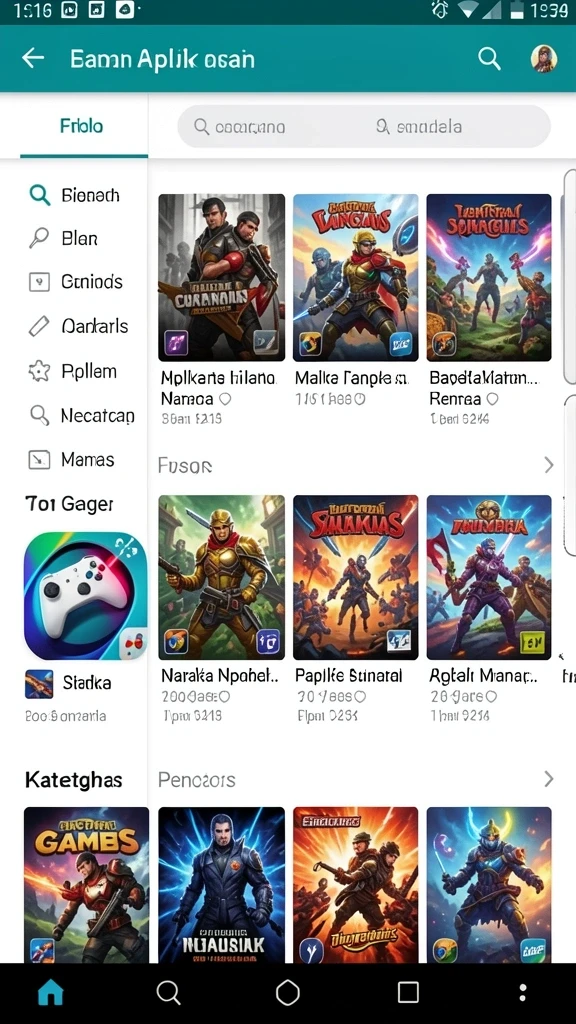The width and height of the screenshot is (576, 1024).
Task: Select the Frlolo tab
Action: 82,125
